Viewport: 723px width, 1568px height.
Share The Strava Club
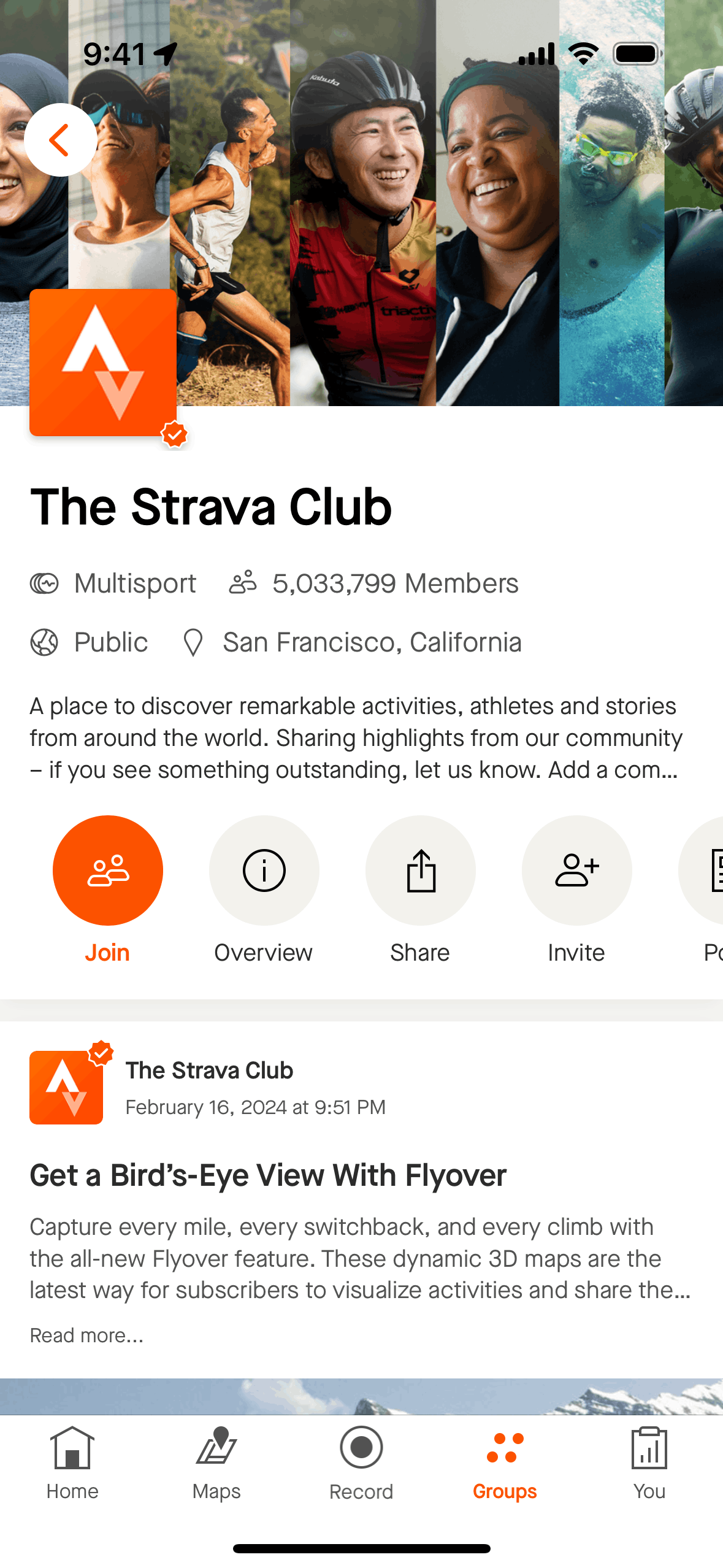click(421, 870)
